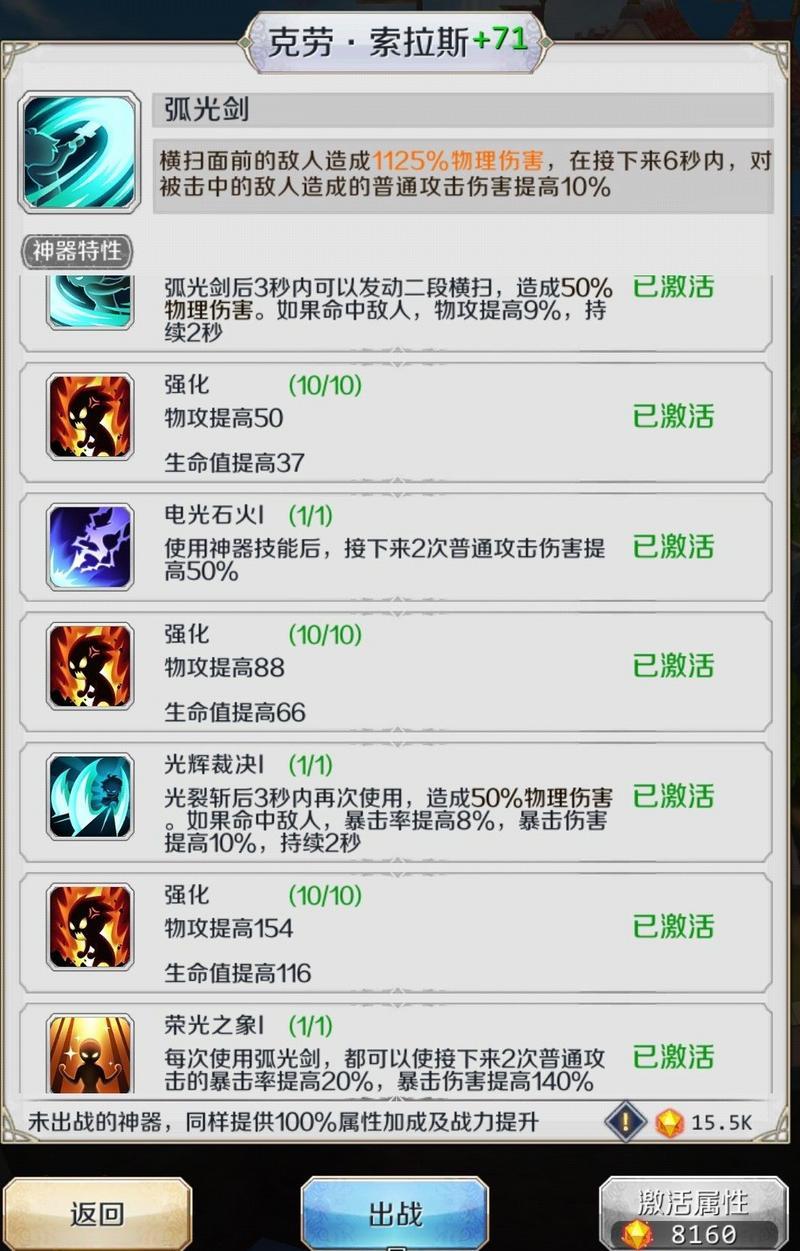
Task: Open the 弧光剑 skill icon
Action: 79,152
